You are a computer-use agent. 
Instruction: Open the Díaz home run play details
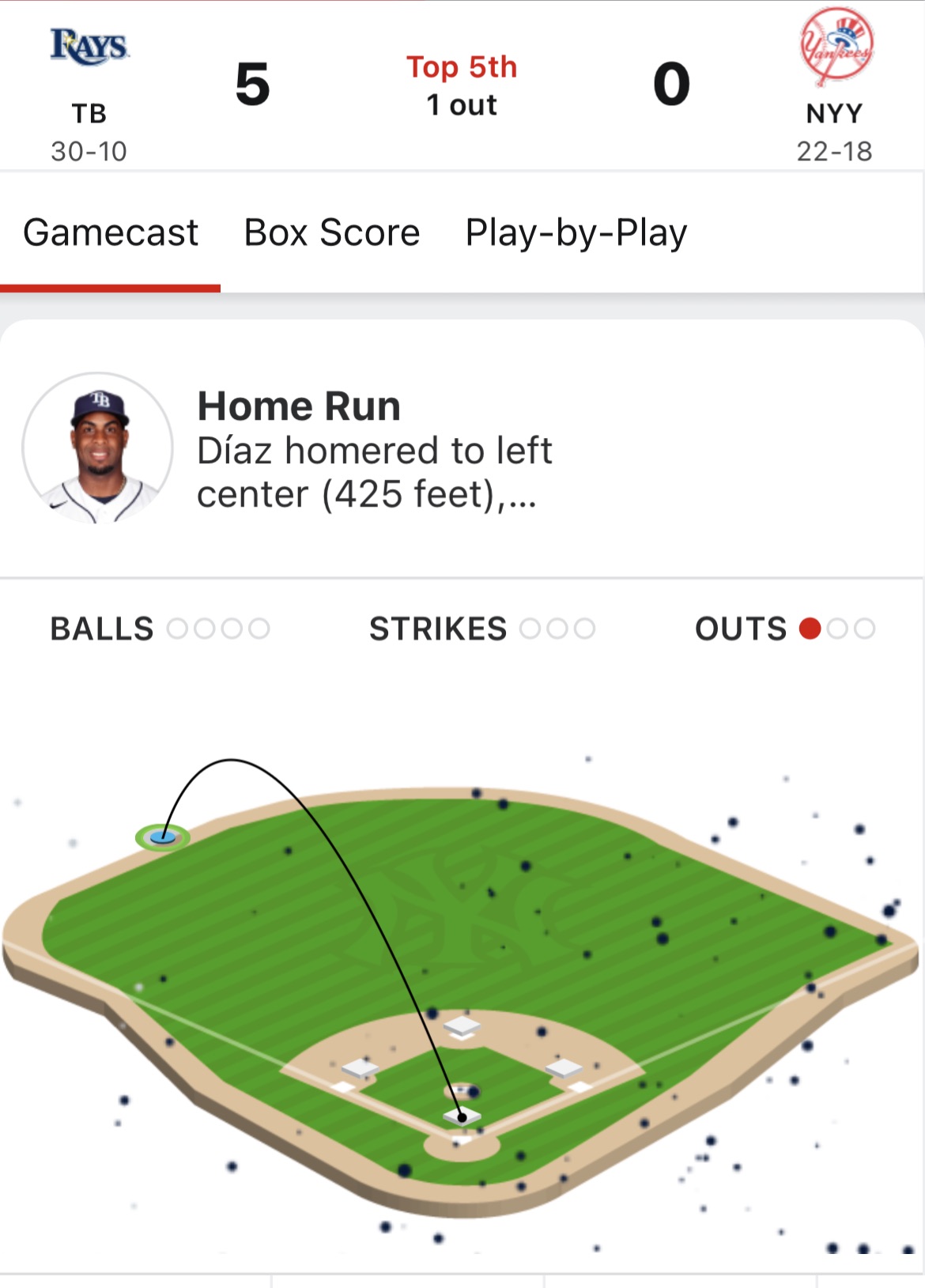point(375,450)
